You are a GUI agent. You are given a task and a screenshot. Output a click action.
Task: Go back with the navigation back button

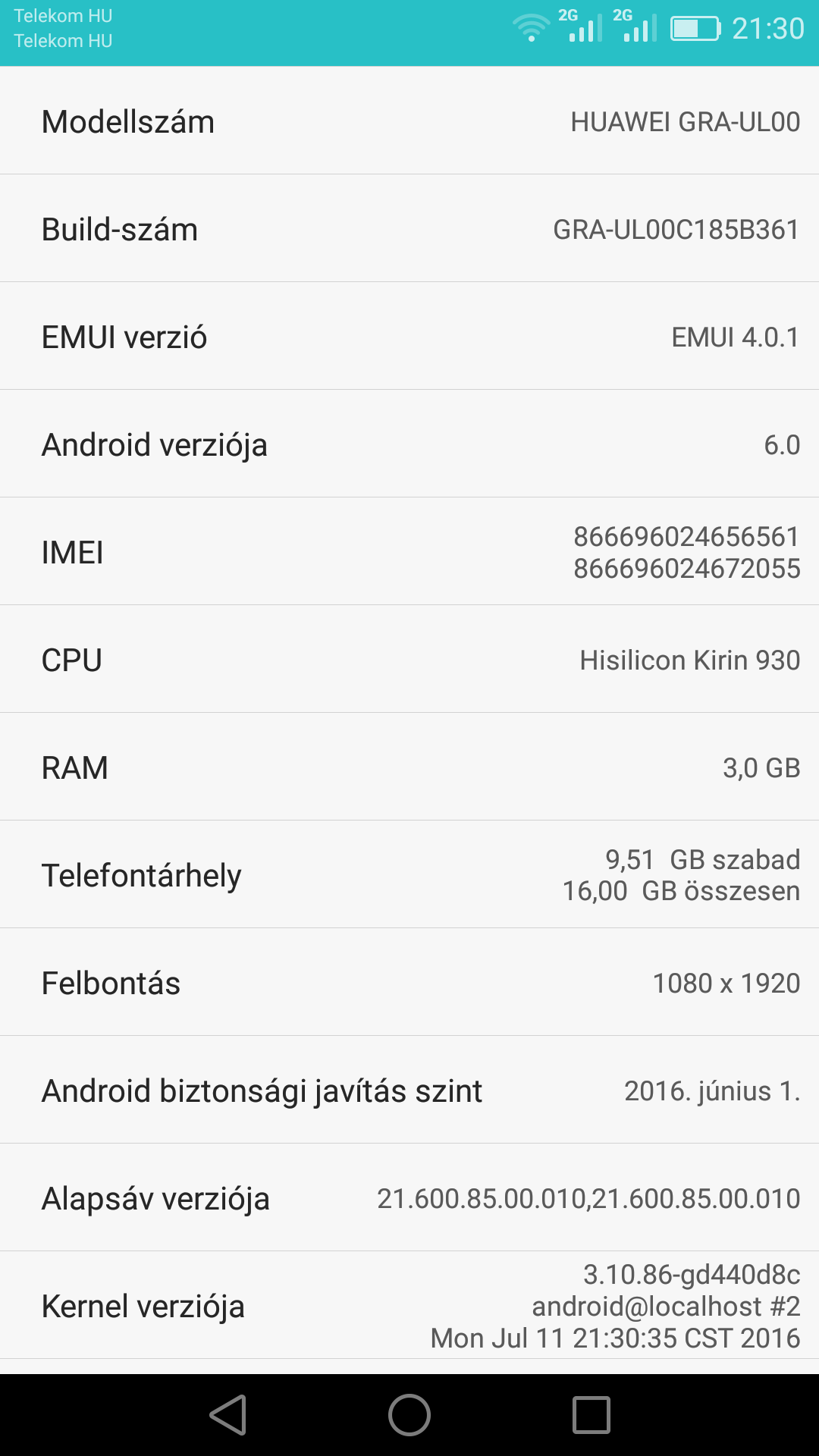coord(227,1415)
